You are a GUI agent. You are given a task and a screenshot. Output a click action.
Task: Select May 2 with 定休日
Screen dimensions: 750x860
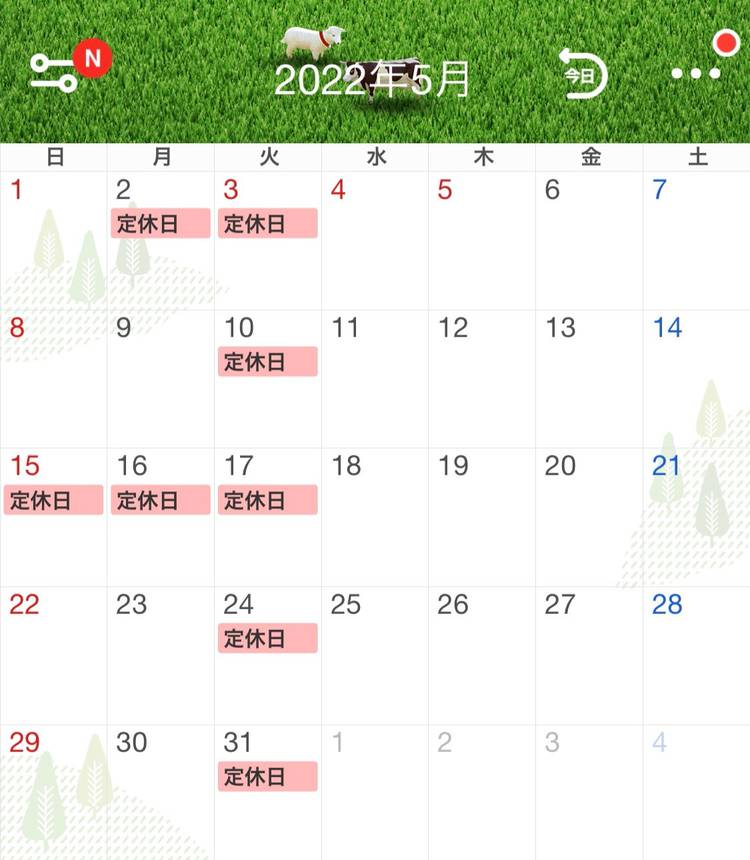[160, 240]
